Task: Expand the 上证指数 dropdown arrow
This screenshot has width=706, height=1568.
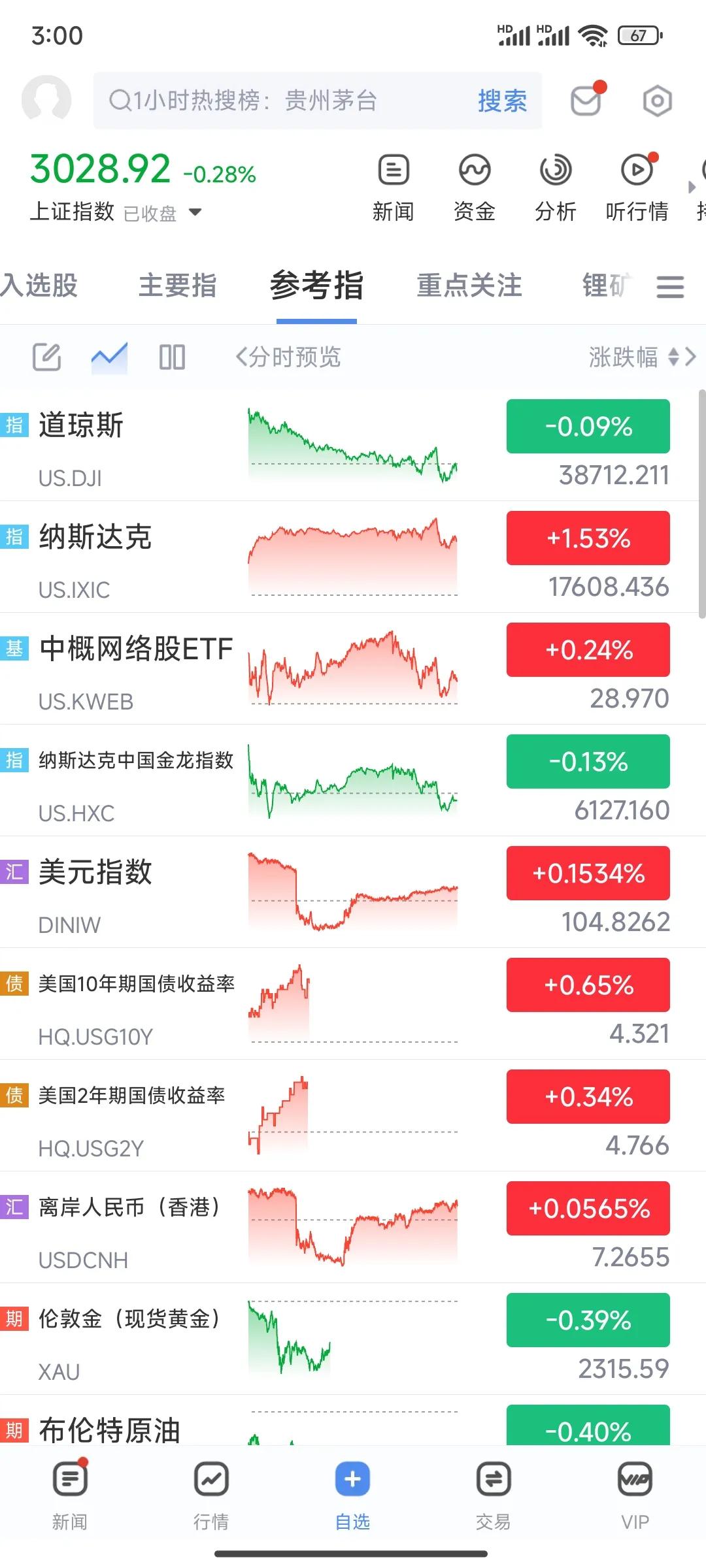Action: coord(195,212)
